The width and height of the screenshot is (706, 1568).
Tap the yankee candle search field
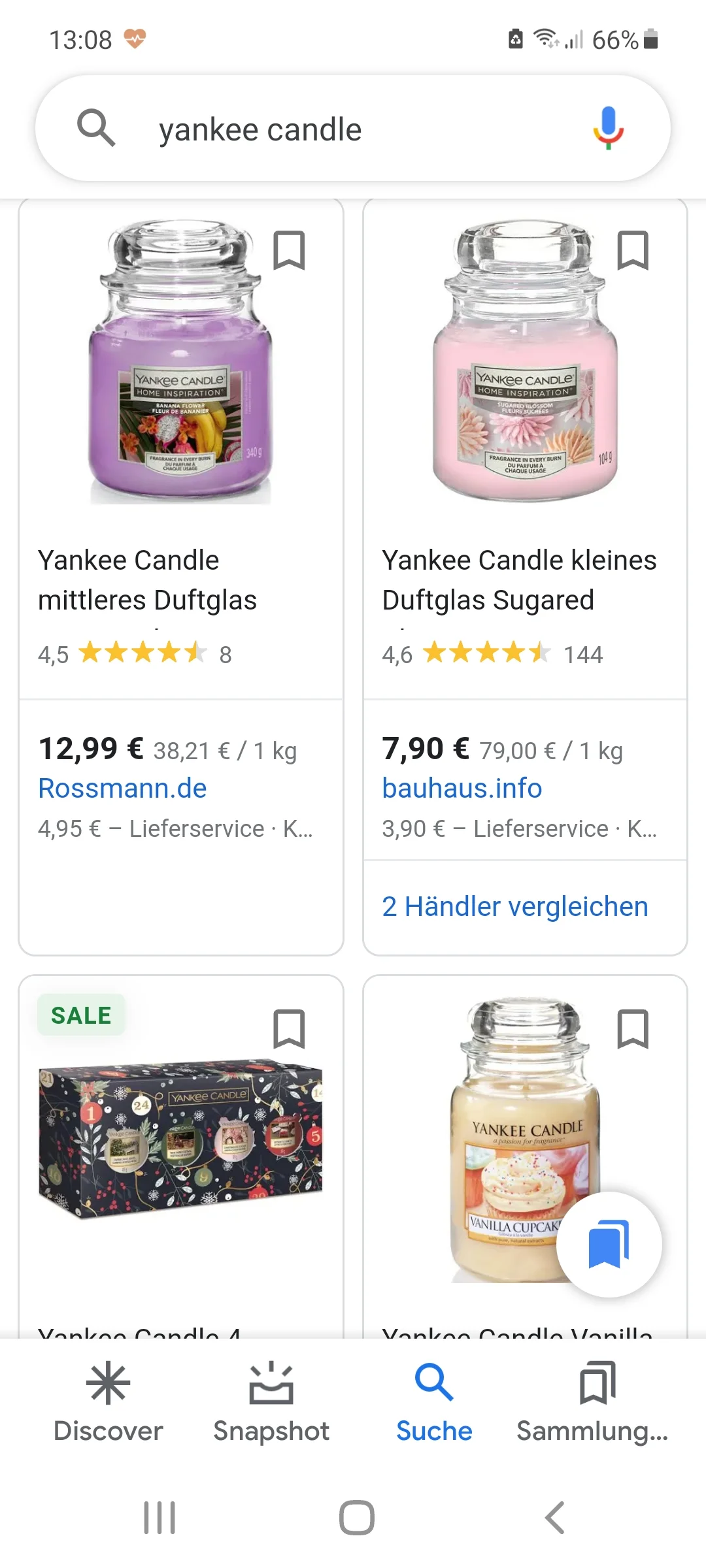[327, 129]
